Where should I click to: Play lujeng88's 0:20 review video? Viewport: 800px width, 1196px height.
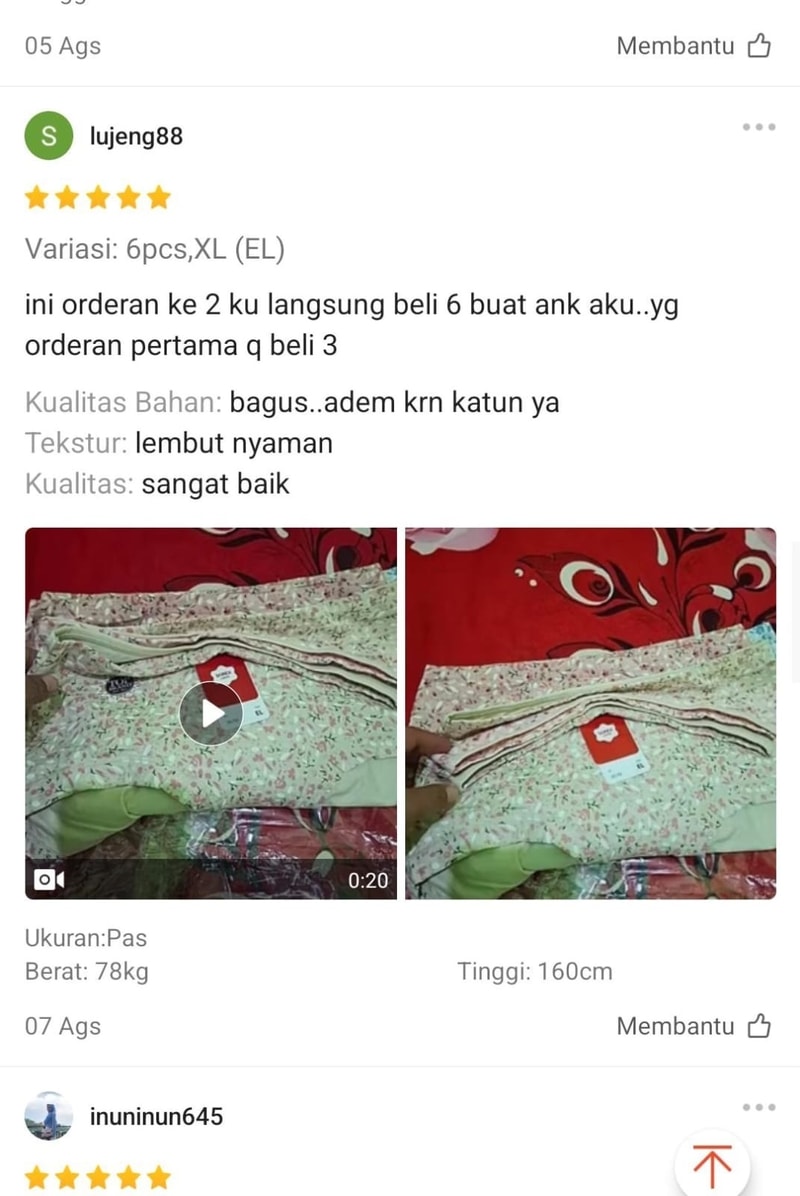pyautogui.click(x=211, y=713)
